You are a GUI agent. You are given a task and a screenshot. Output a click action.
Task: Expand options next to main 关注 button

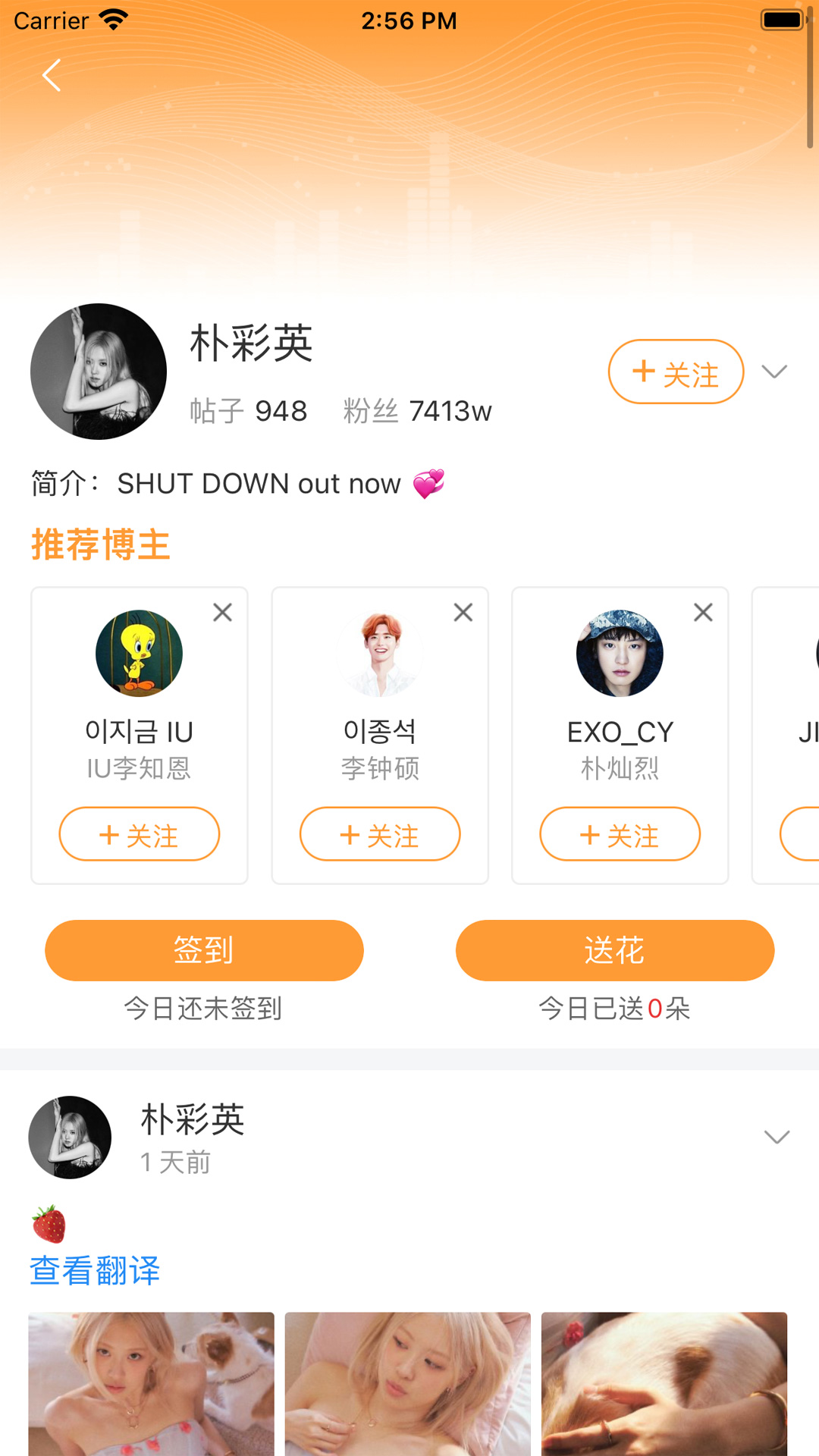click(x=774, y=372)
